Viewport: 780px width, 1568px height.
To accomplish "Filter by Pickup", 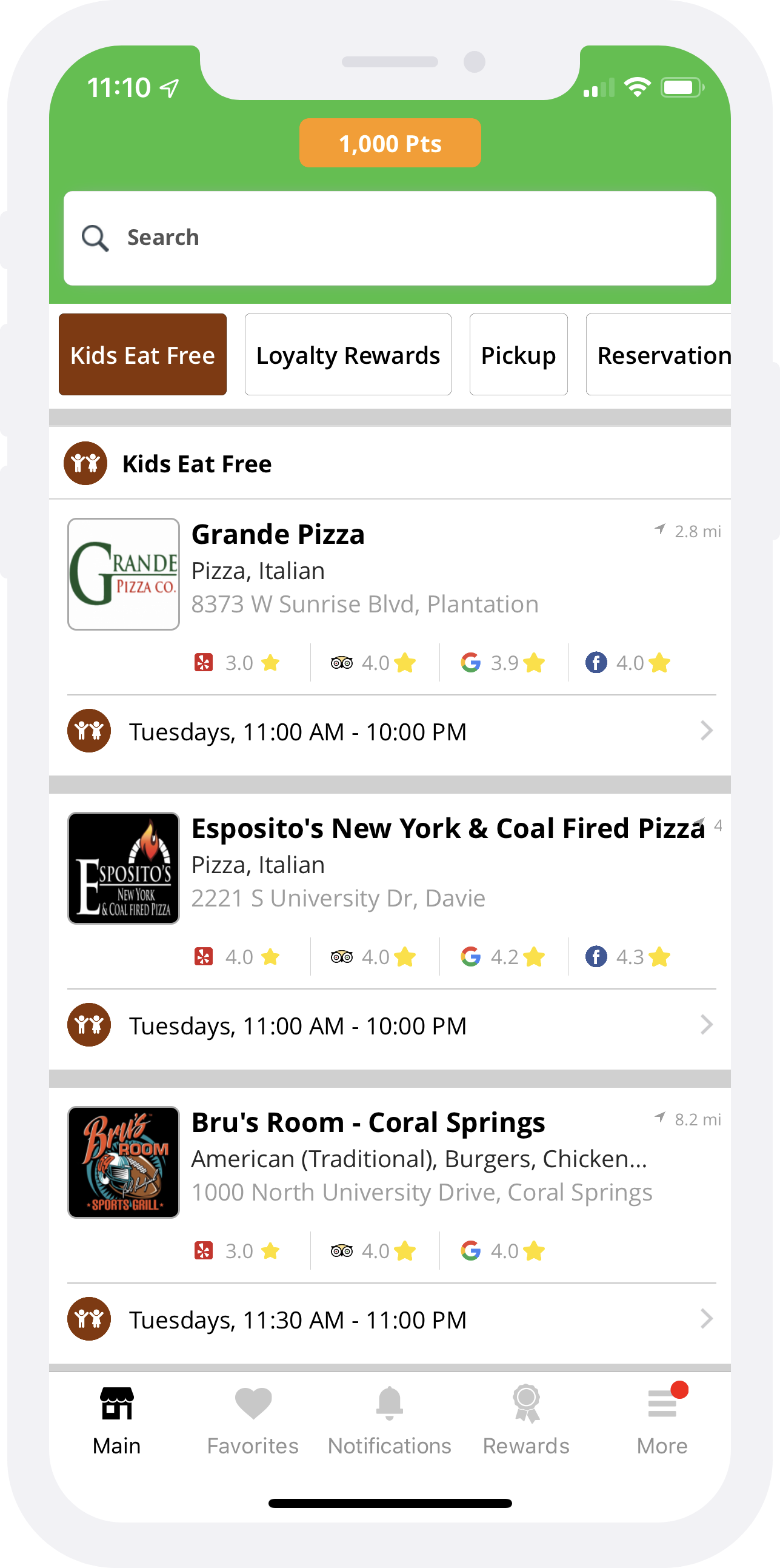I will click(x=518, y=355).
